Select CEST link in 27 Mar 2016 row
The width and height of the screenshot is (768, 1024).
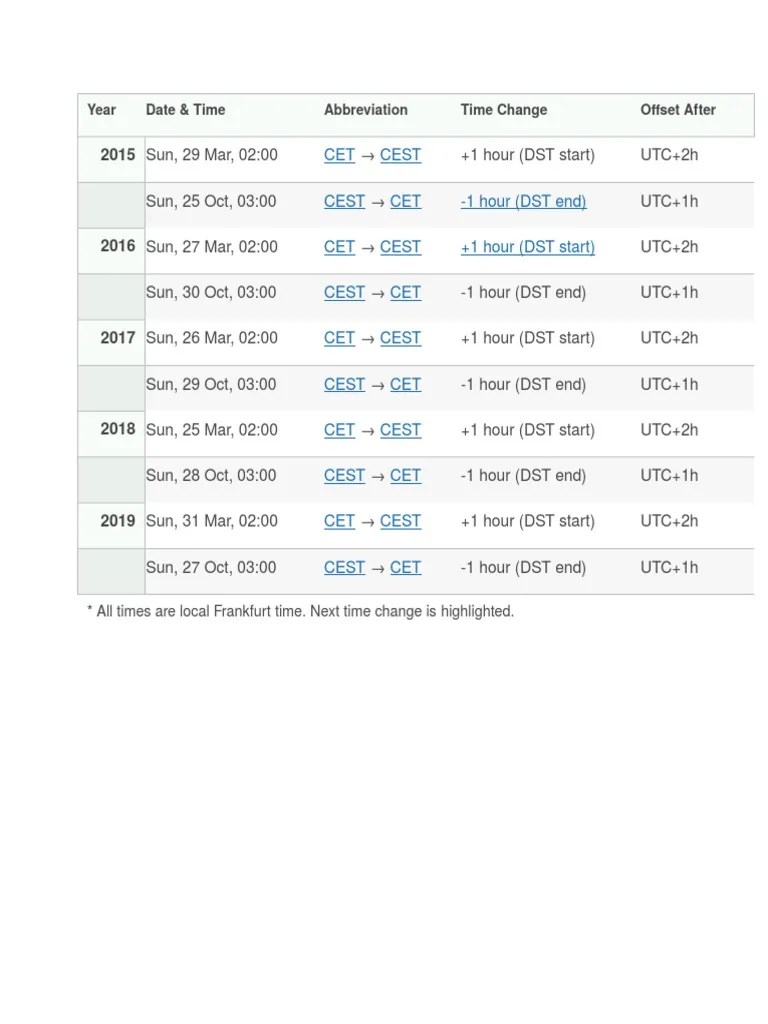[x=400, y=247]
